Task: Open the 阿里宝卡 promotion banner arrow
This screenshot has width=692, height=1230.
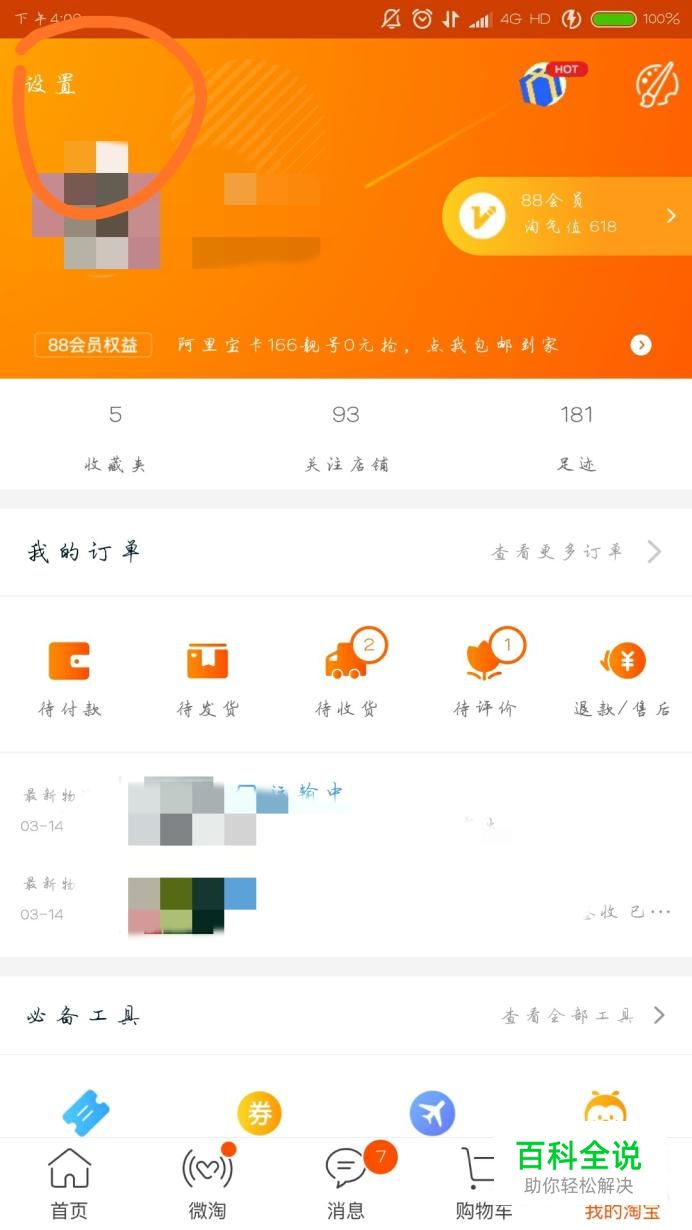Action: (x=641, y=345)
